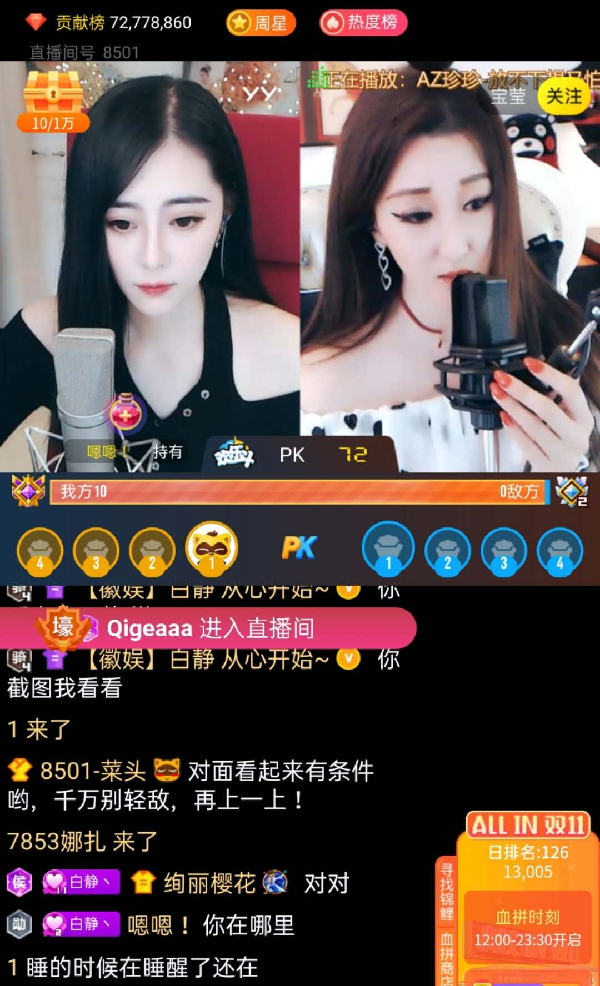Open the 寻找锦鲤 side tab
The image size is (600, 986).
446,889
